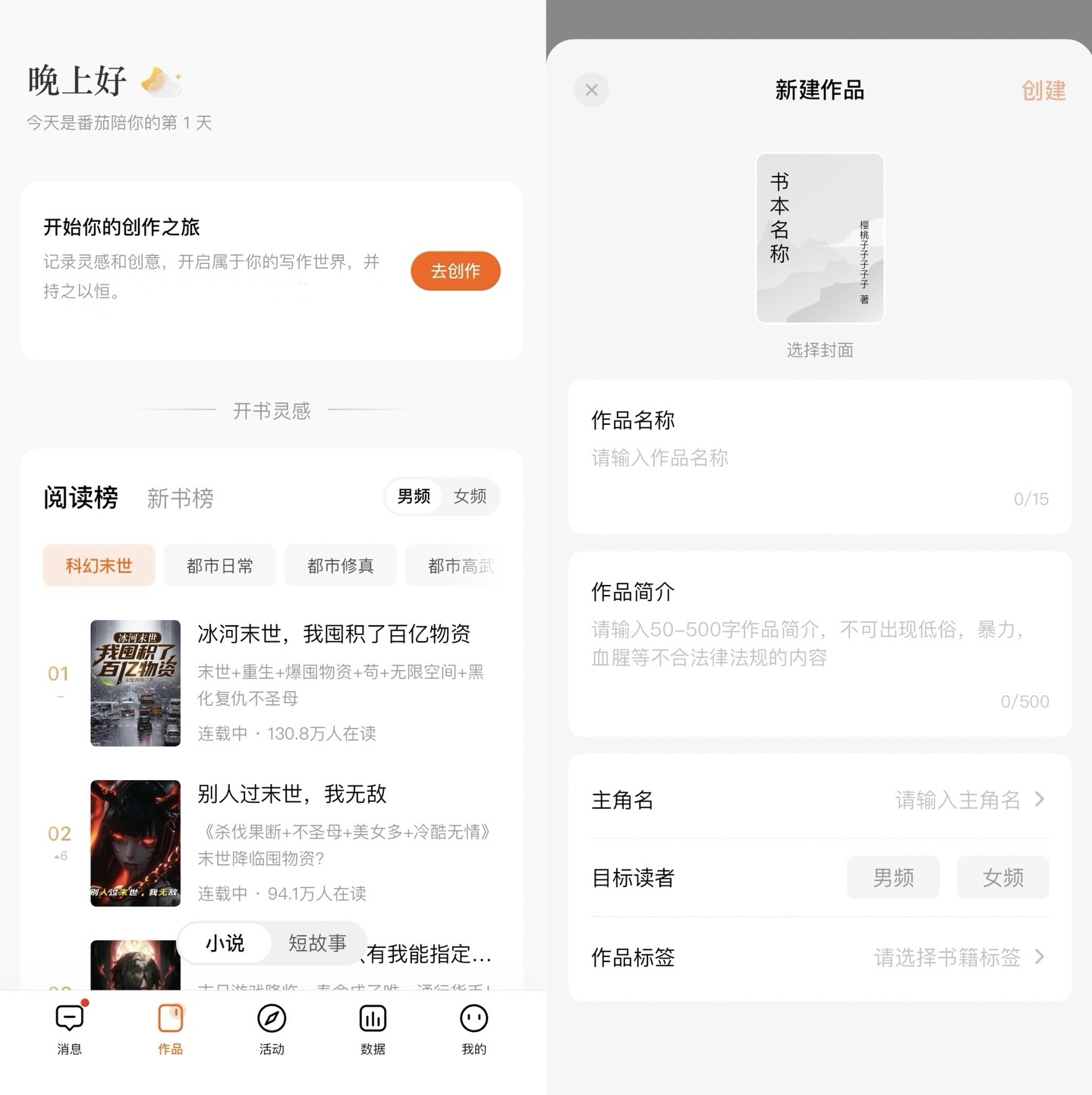Go to the 活动 tab
1092x1095 pixels.
point(272,1028)
